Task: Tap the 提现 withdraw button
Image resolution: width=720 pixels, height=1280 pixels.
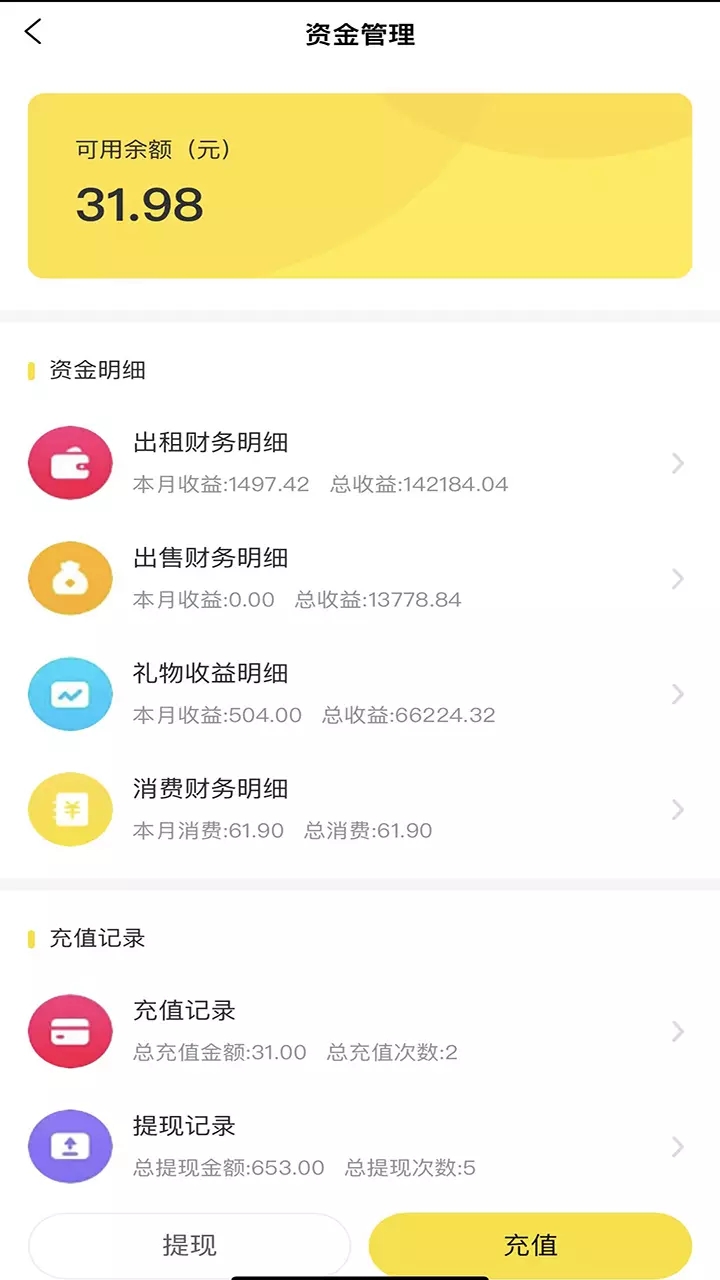Action: coord(189,1246)
